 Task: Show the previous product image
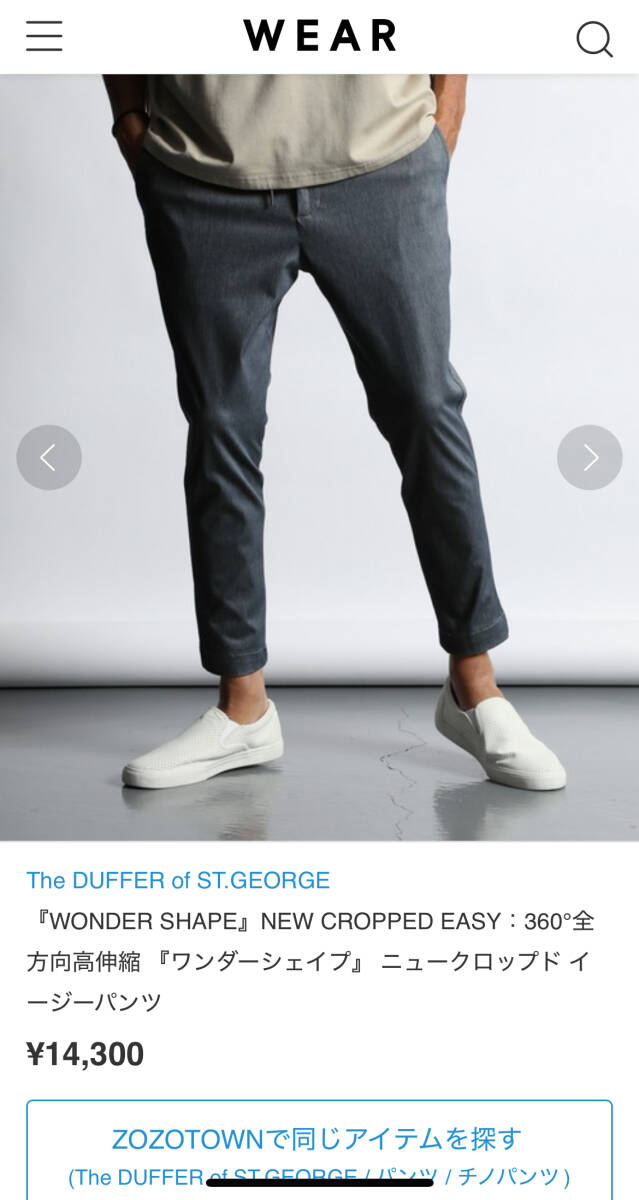click(49, 458)
